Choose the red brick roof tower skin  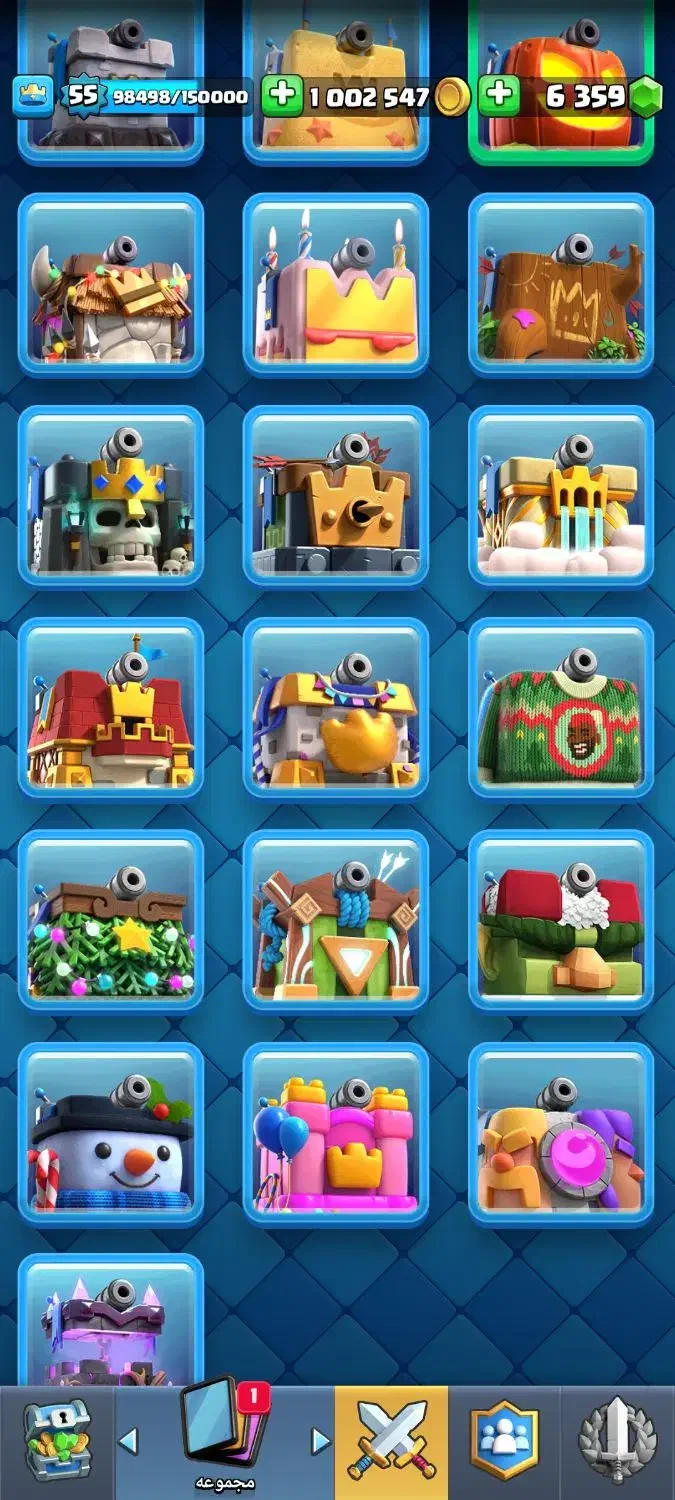111,707
